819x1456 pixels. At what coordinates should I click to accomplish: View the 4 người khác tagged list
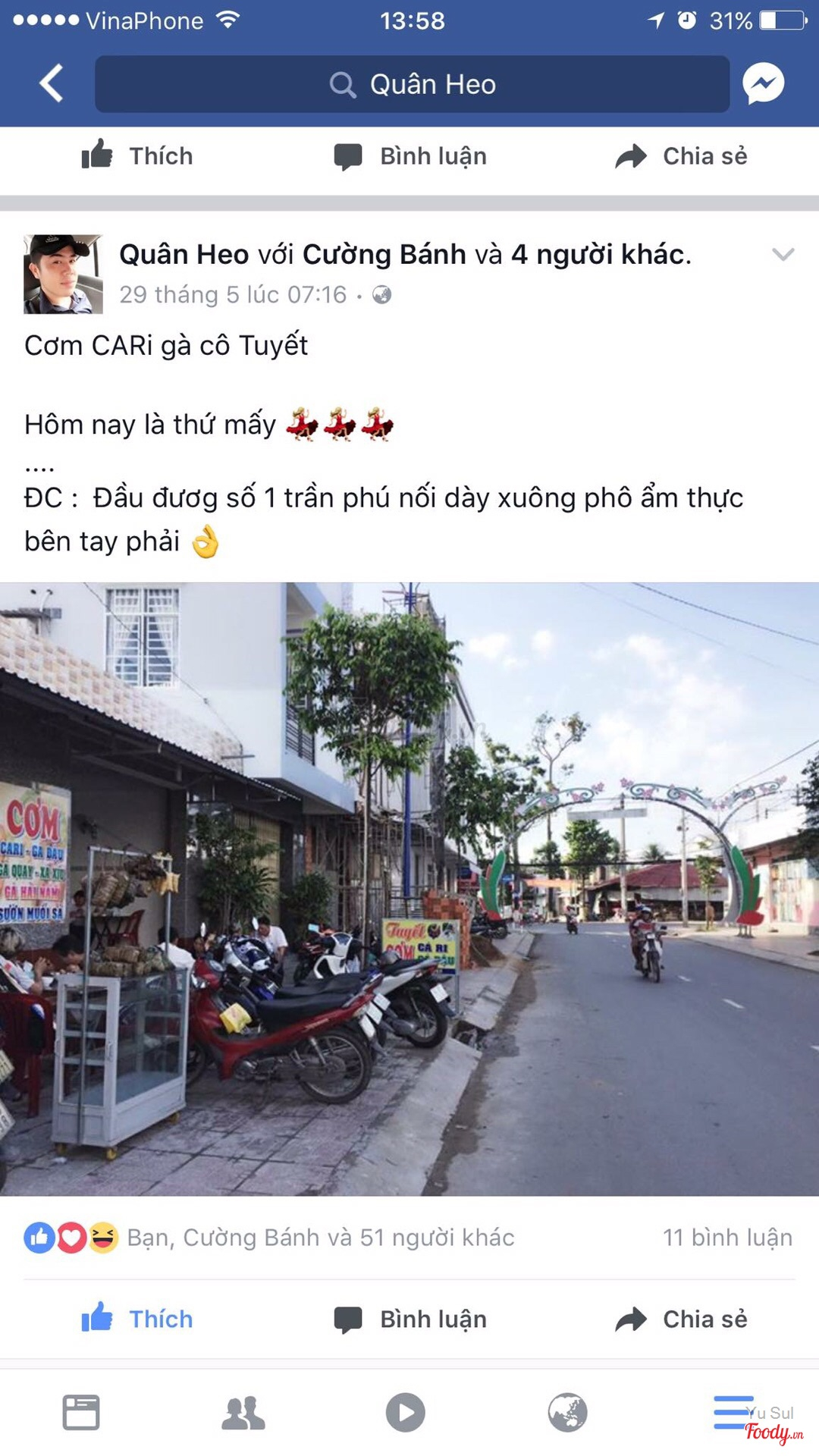point(599,255)
